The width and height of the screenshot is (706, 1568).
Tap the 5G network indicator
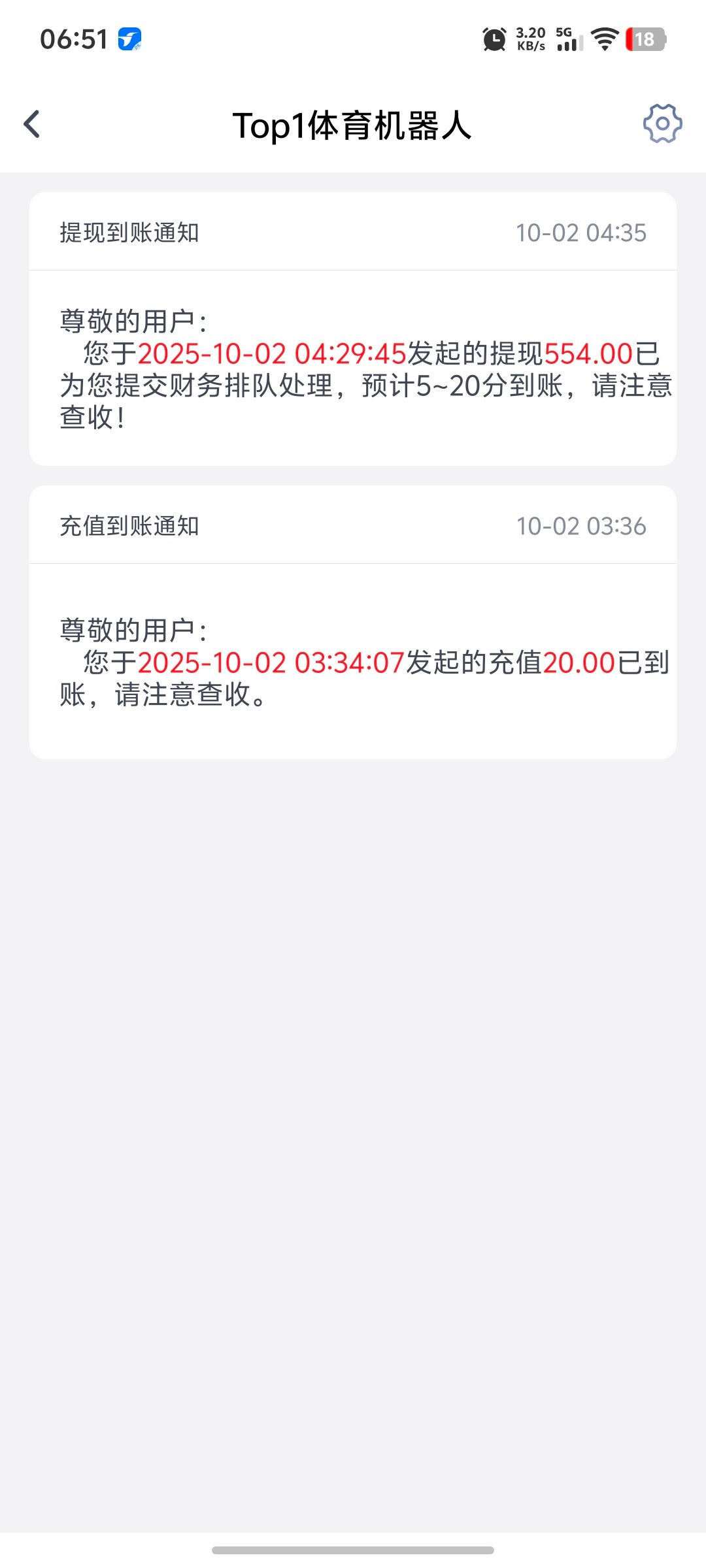coord(565,31)
